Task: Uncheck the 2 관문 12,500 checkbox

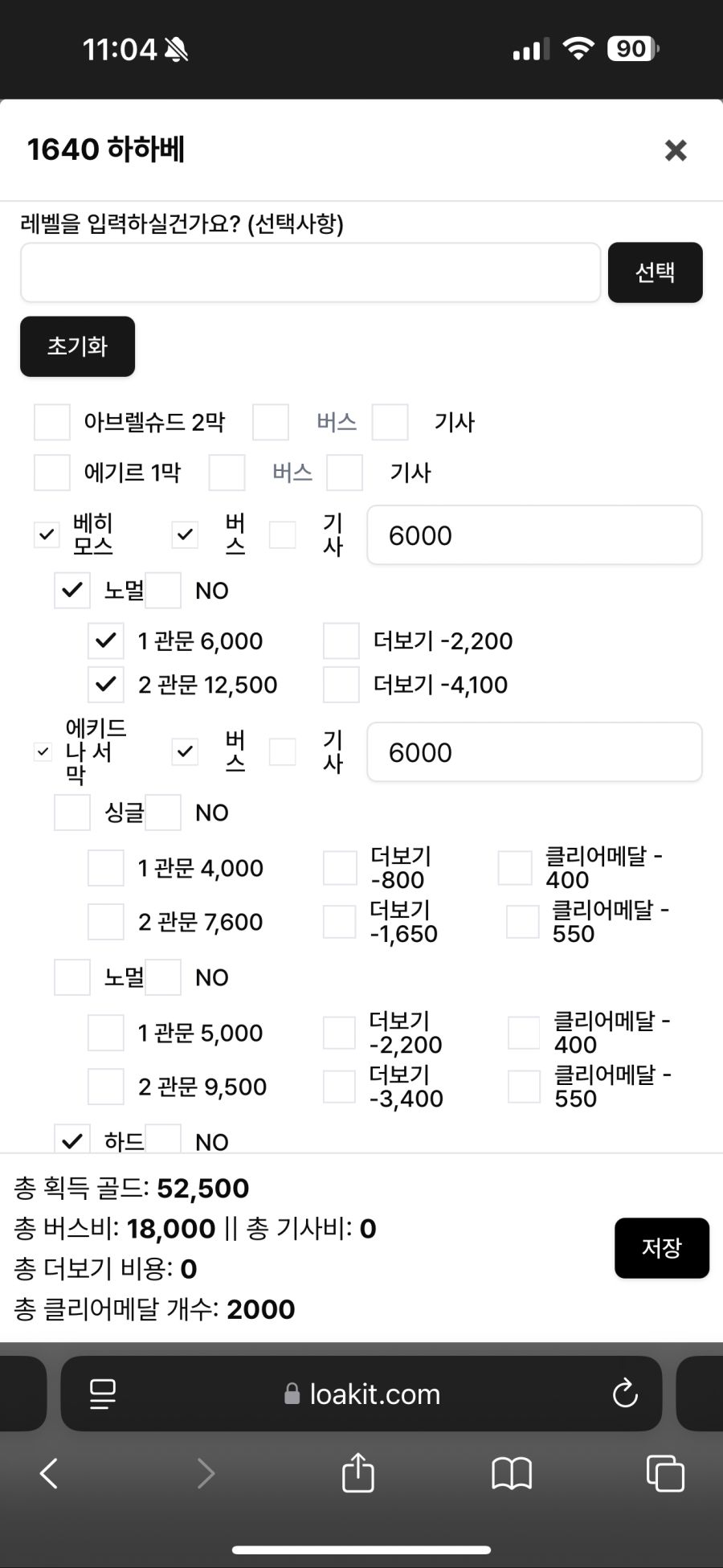Action: tap(105, 684)
